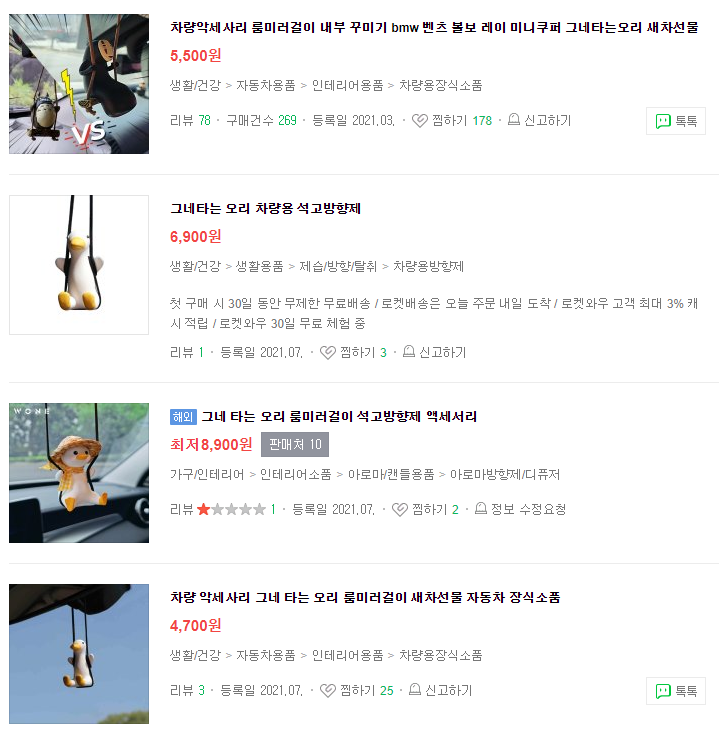
Task: Add the 6,900원 석고방향제 to 찜하기
Action: point(347,352)
